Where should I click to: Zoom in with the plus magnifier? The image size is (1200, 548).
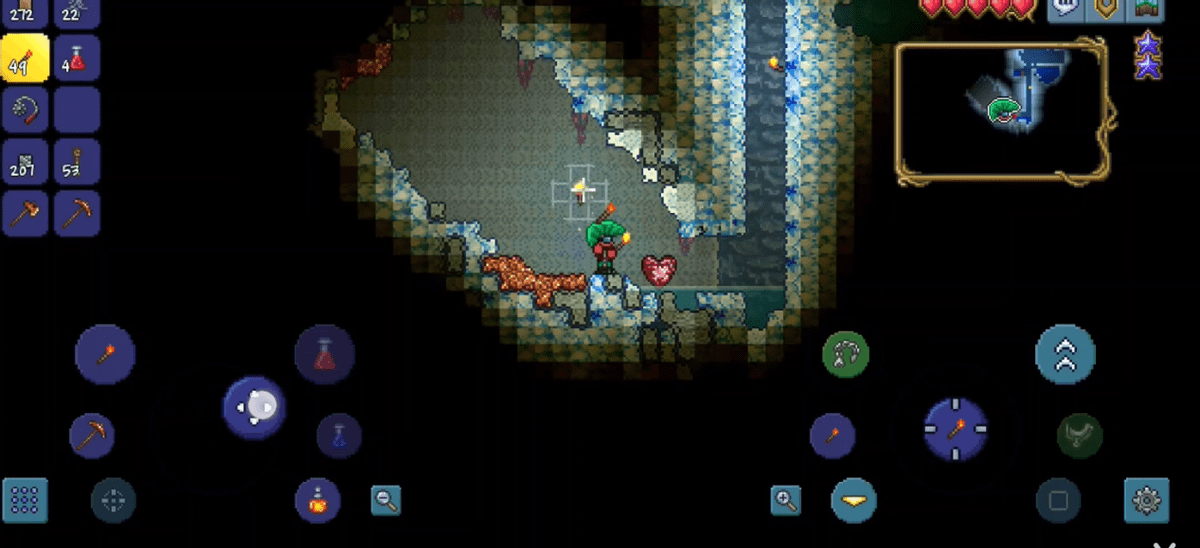(786, 500)
